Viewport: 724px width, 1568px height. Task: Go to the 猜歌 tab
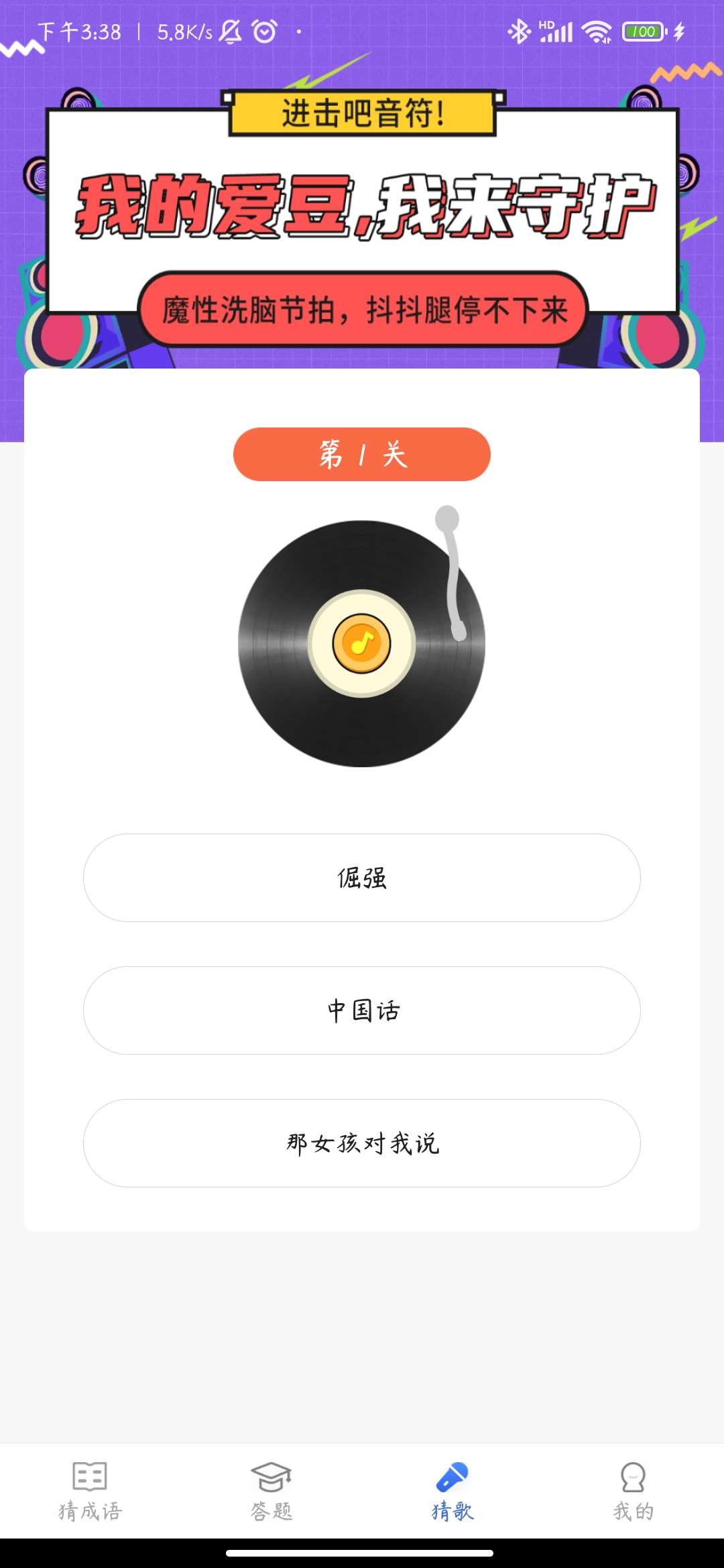tap(452, 1490)
